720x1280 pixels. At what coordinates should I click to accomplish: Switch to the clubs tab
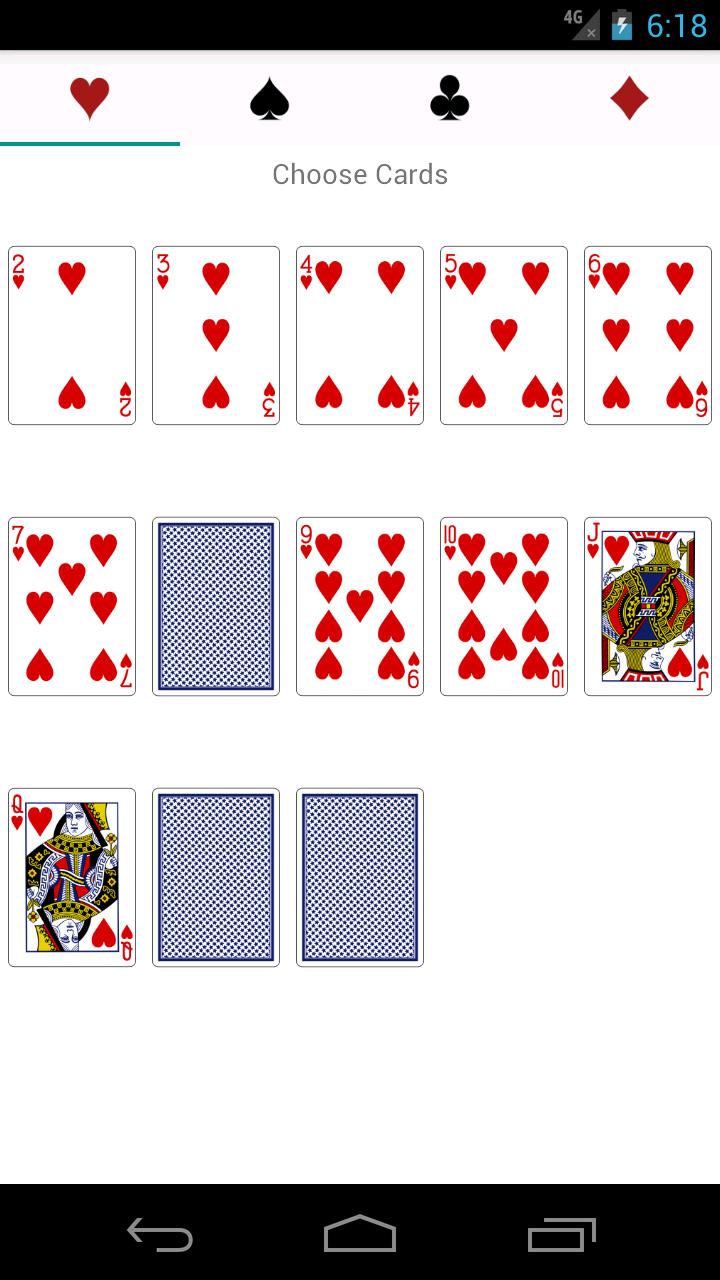(449, 99)
